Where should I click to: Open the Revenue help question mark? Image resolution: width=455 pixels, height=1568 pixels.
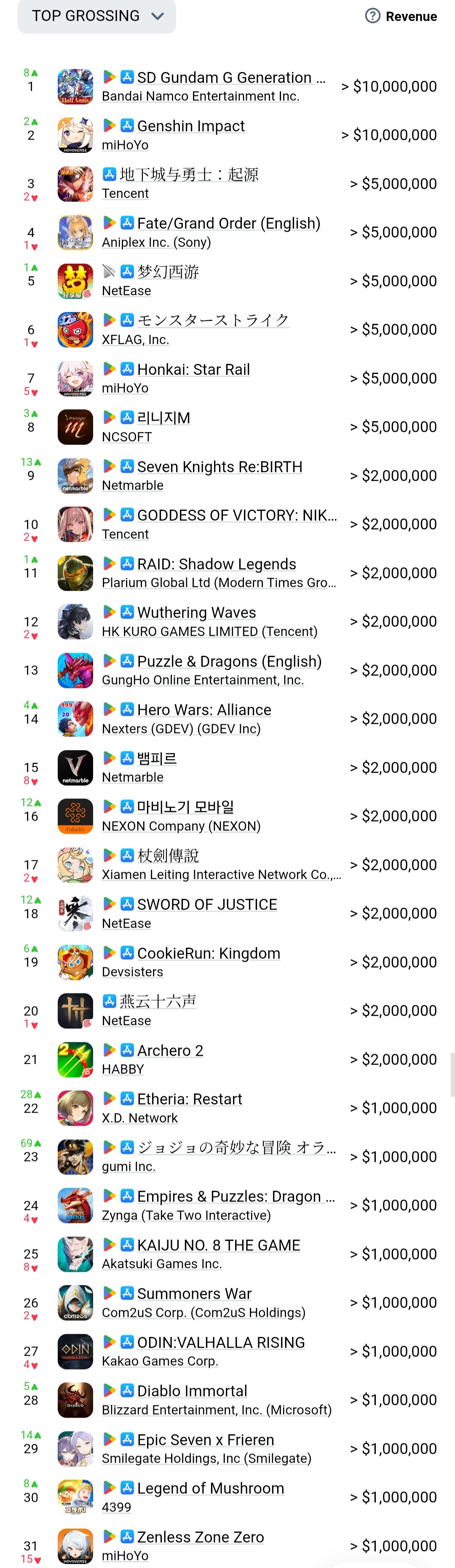372,16
